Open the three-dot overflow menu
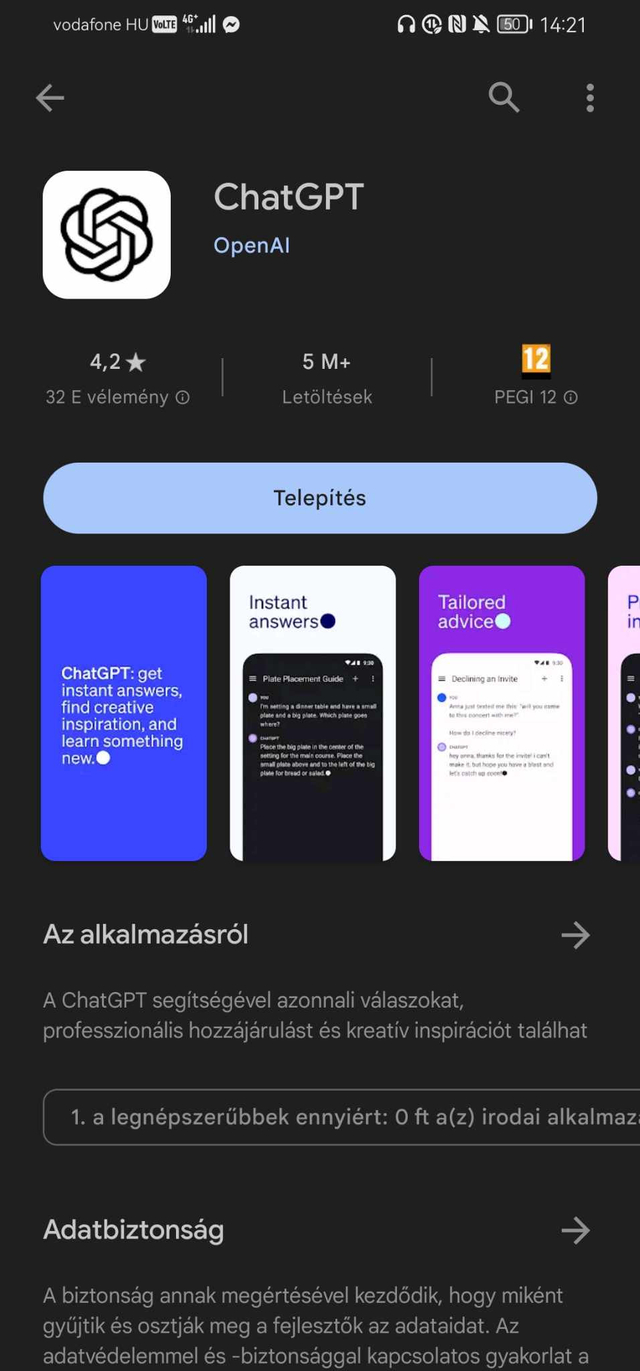Viewport: 640px width, 1371px height. tap(590, 97)
